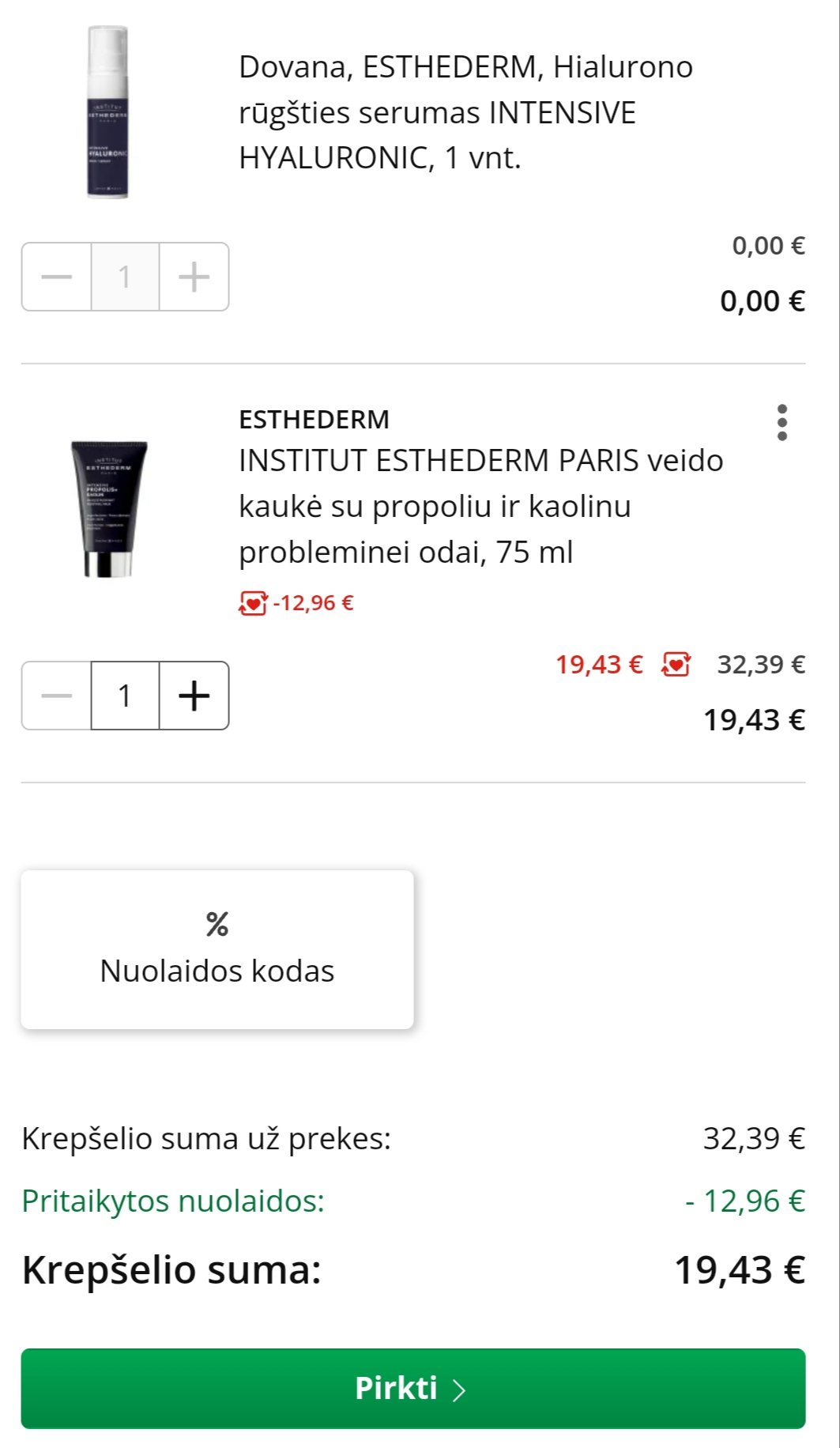Open the Nuolaidos kodas discount code card
Image resolution: width=840 pixels, height=1448 pixels.
217,949
